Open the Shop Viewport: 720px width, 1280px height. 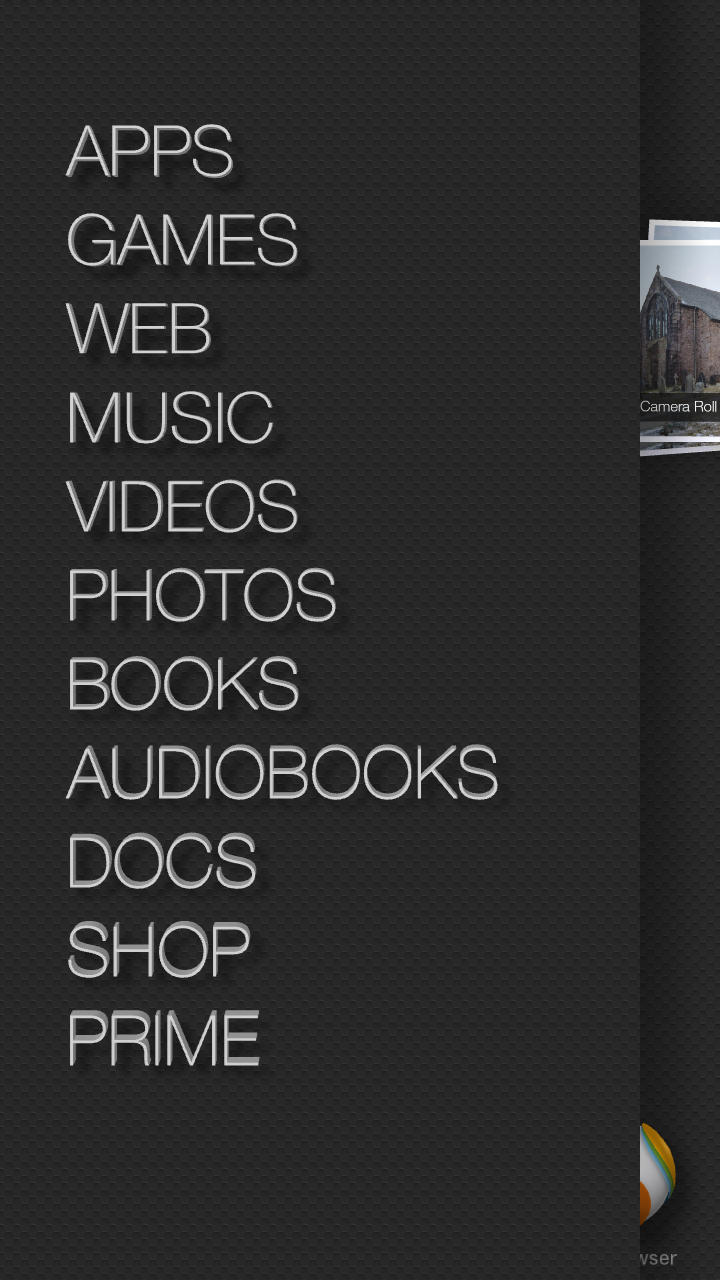point(158,950)
